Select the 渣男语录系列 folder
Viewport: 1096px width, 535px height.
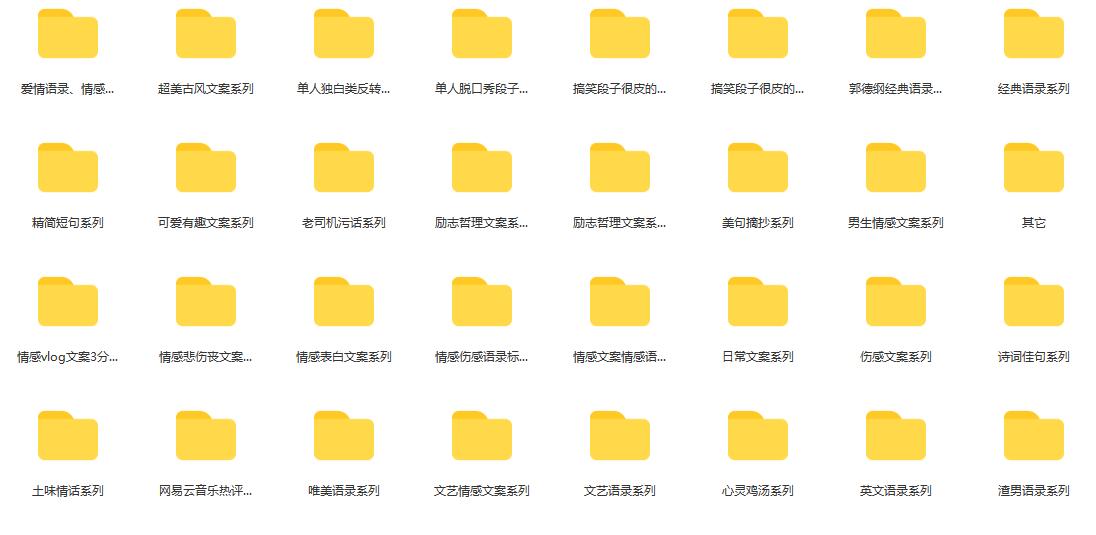click(1034, 437)
